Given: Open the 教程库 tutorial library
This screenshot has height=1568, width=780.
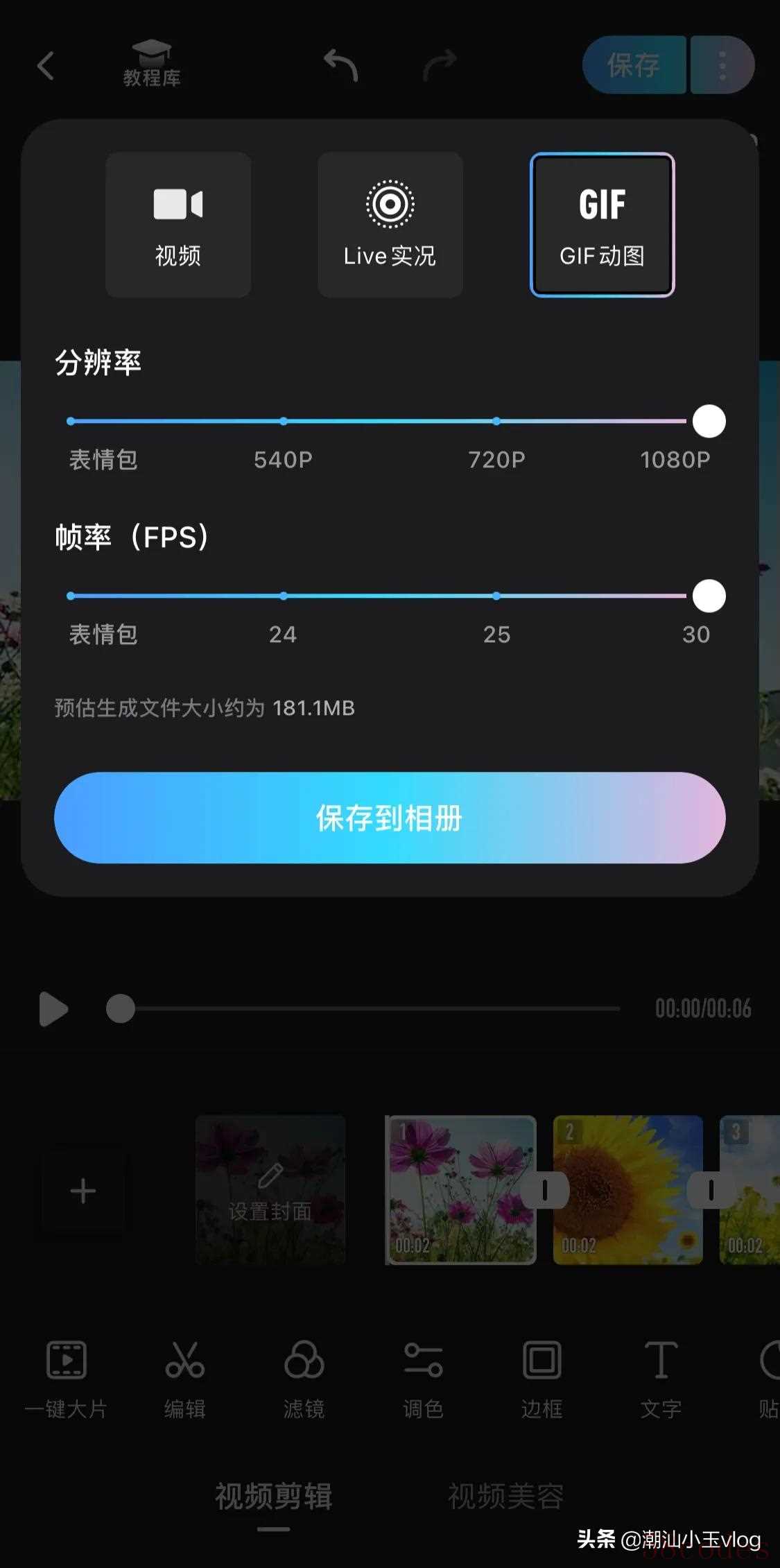Looking at the screenshot, I should (x=152, y=64).
